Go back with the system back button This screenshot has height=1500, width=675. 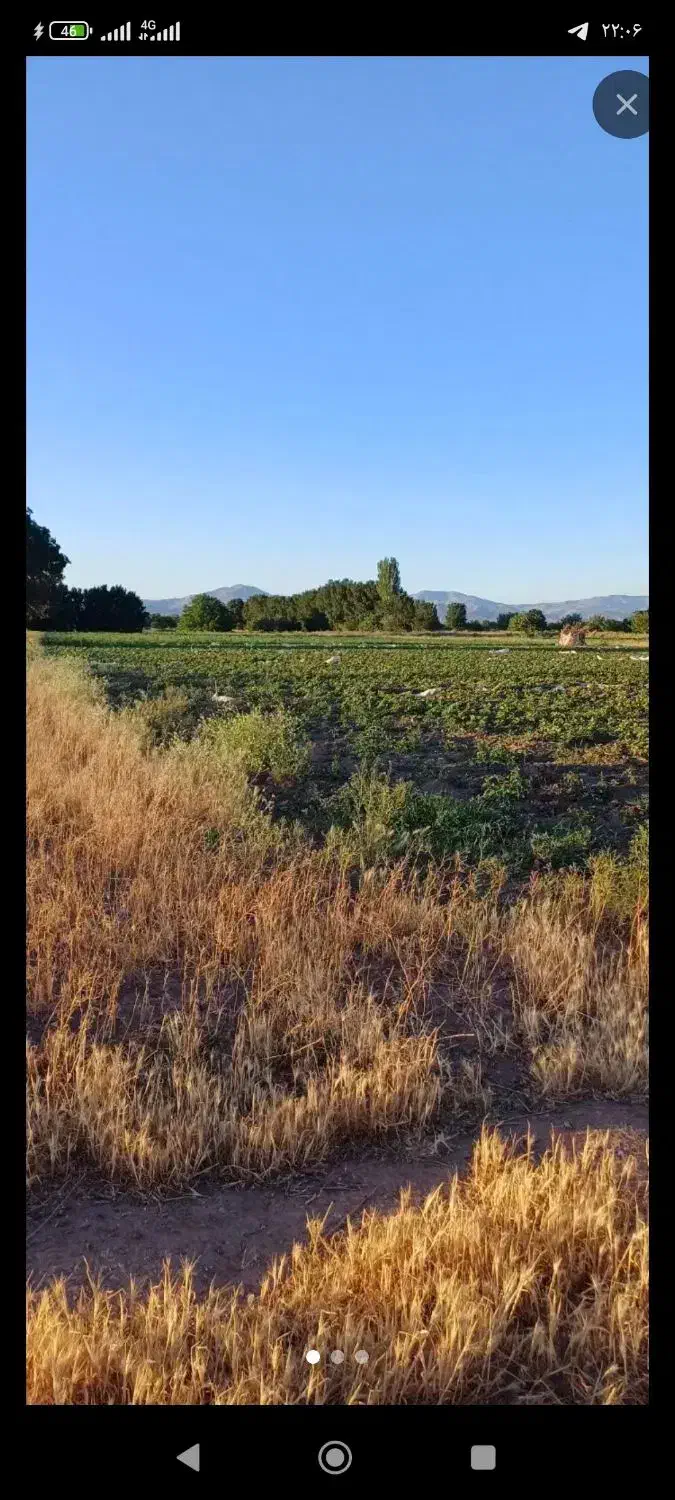tap(188, 1457)
